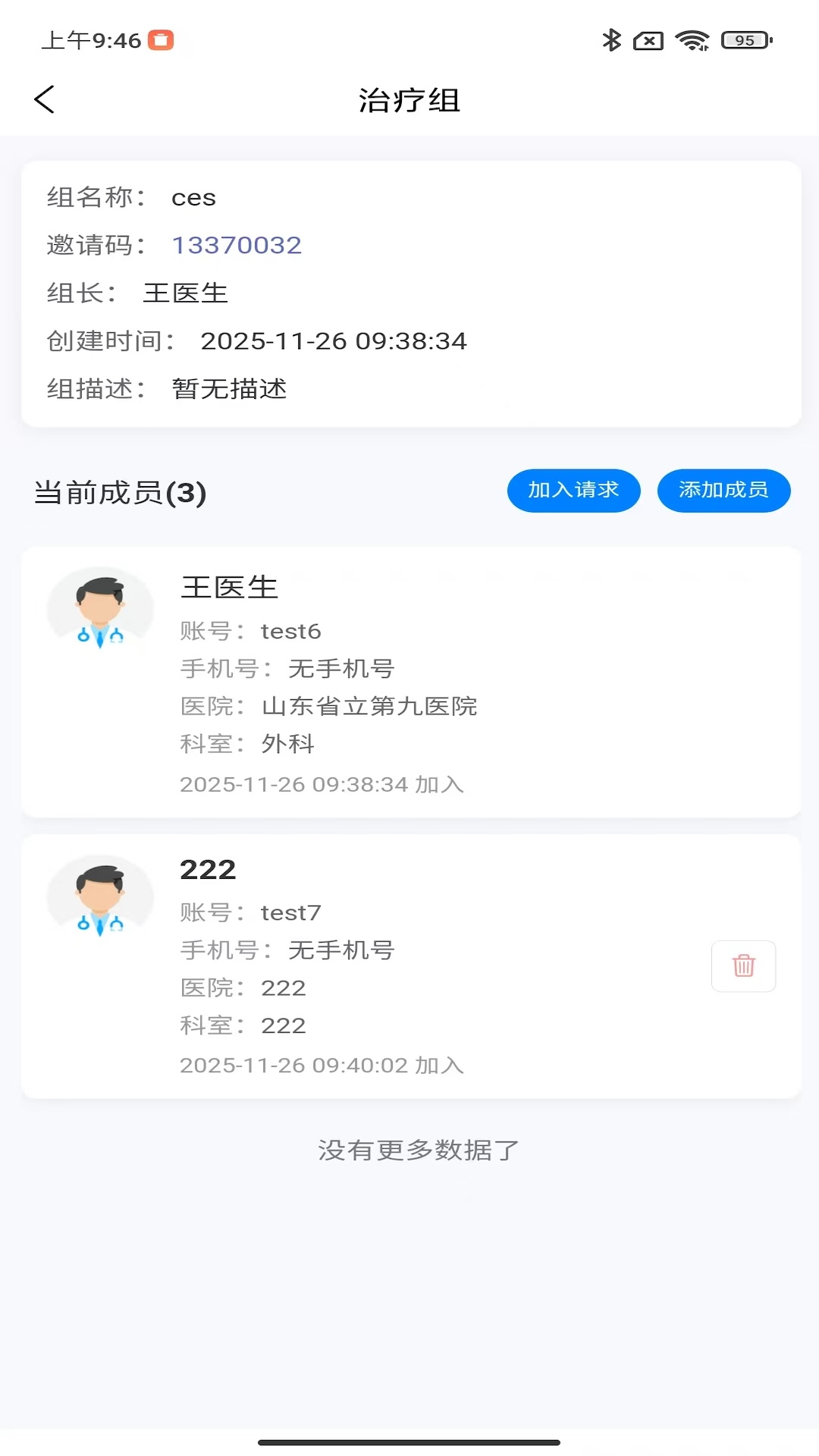Open the 加入请求 join requests button
819x1456 pixels.
point(573,491)
